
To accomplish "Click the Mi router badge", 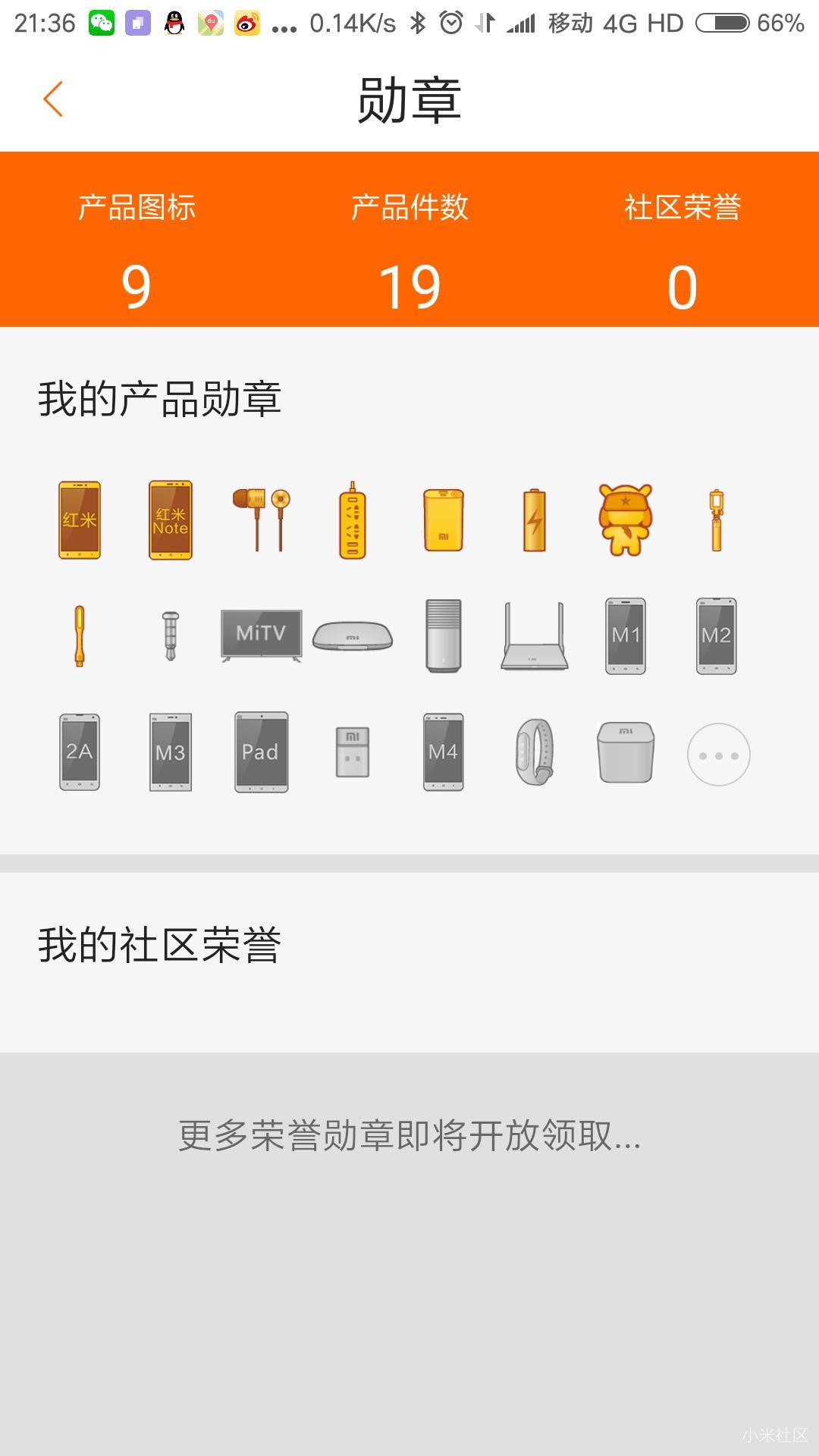I will (535, 637).
